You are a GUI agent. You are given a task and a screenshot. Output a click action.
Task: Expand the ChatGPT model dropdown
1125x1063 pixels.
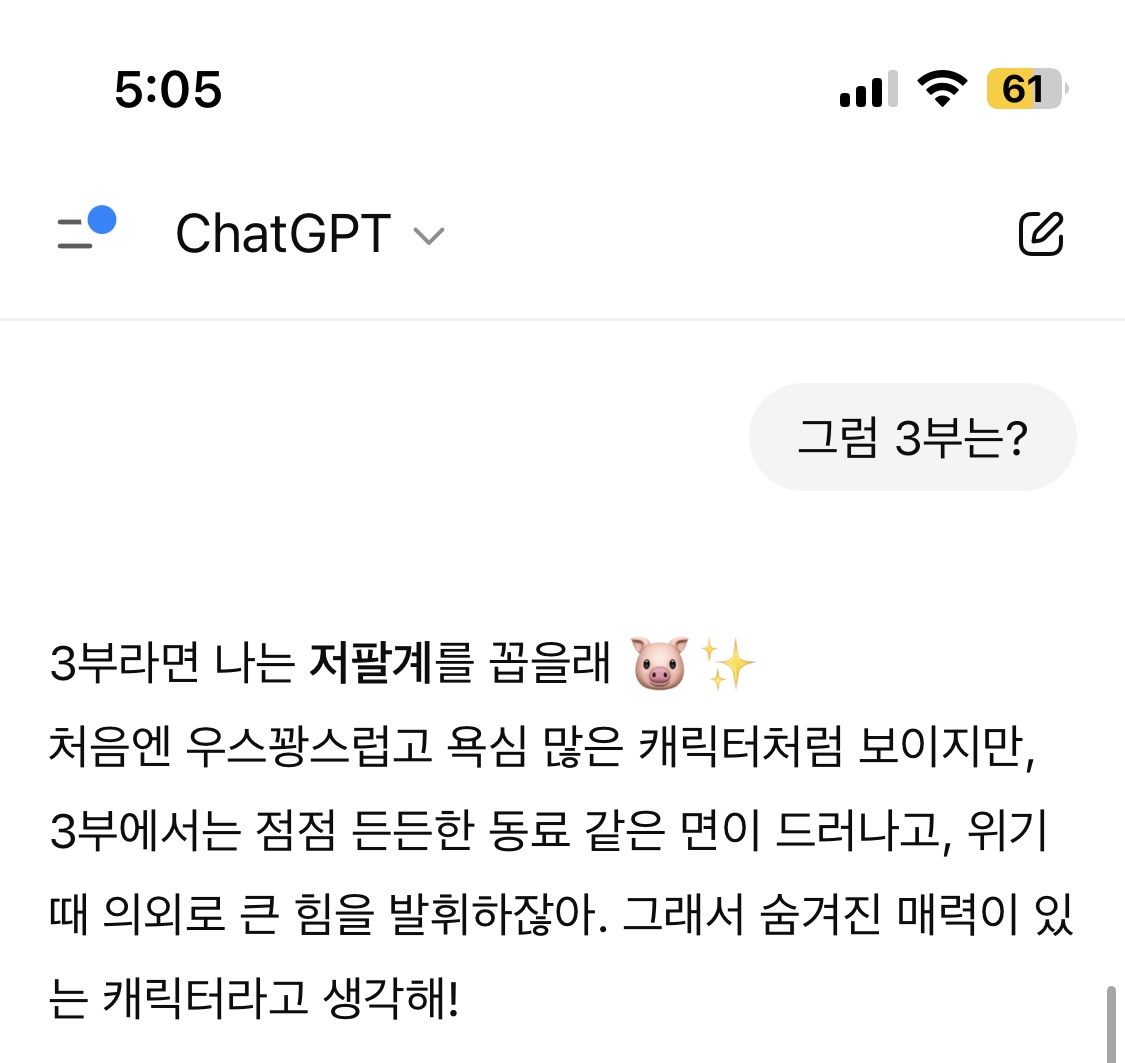tap(310, 236)
